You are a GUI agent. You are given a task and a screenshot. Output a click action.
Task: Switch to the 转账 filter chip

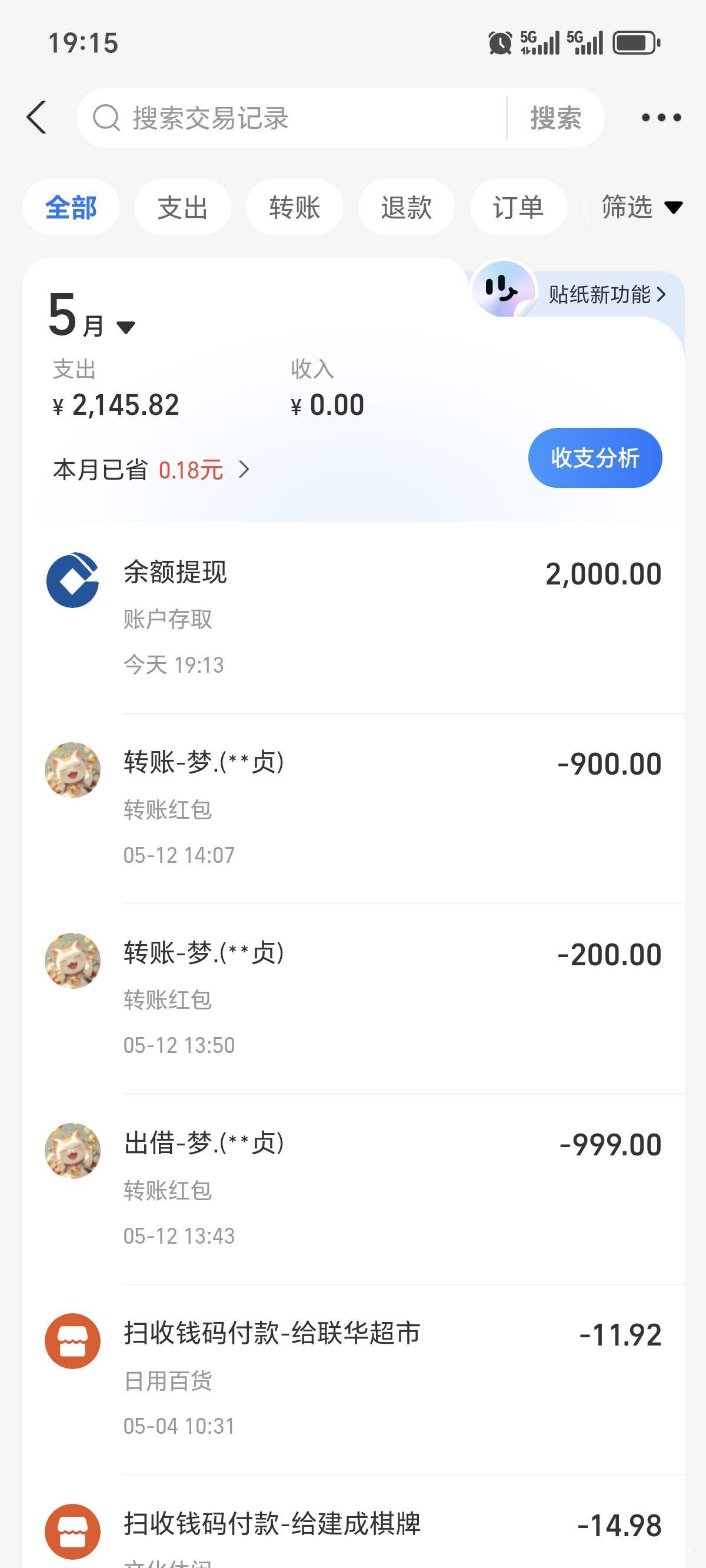tap(295, 208)
